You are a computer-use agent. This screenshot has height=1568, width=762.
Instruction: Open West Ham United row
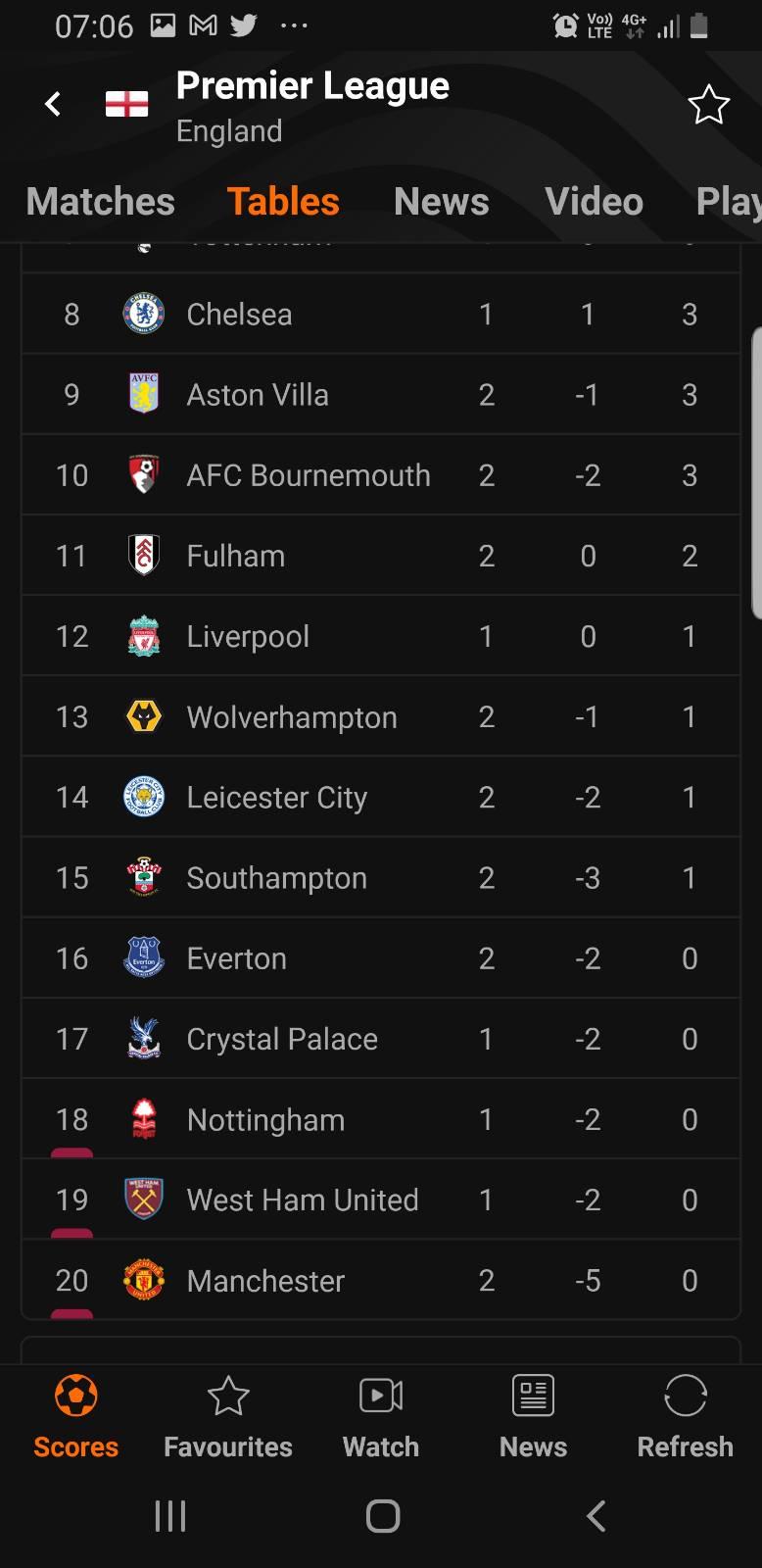tap(381, 1200)
